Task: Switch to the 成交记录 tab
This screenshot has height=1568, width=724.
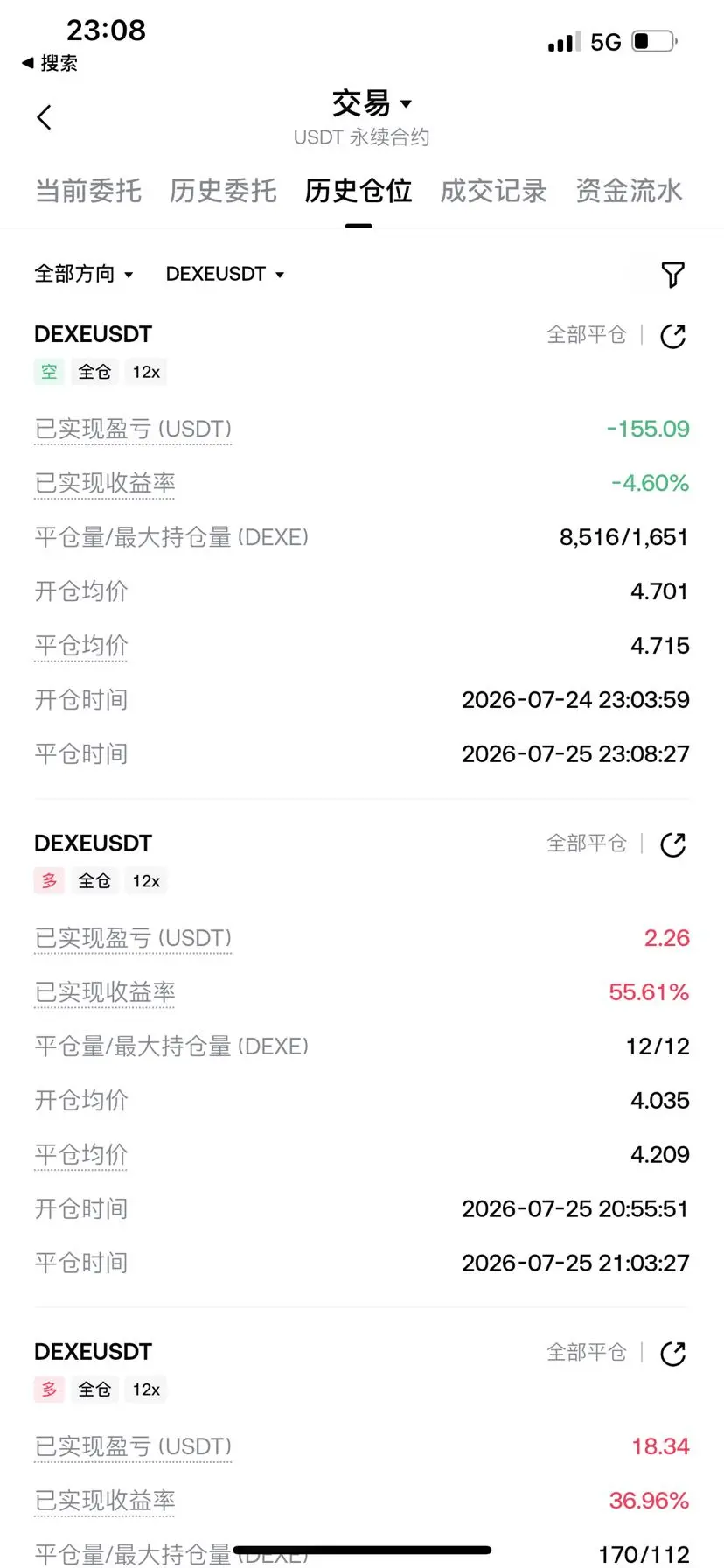Action: click(493, 191)
